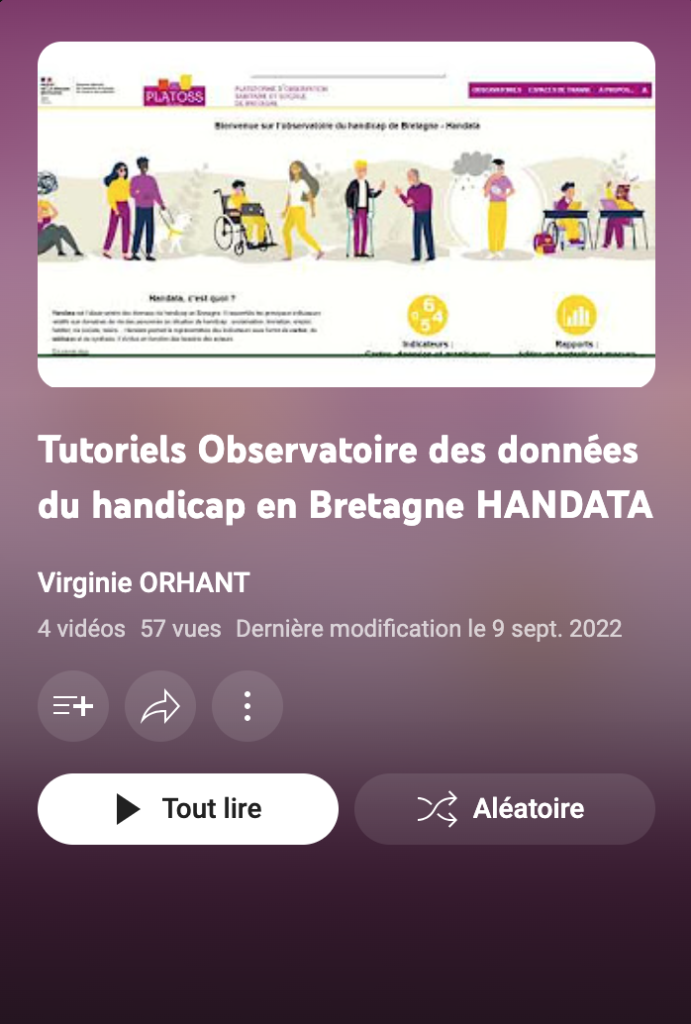Save the playlist to your library
This screenshot has height=1024, width=691.
pos(73,706)
